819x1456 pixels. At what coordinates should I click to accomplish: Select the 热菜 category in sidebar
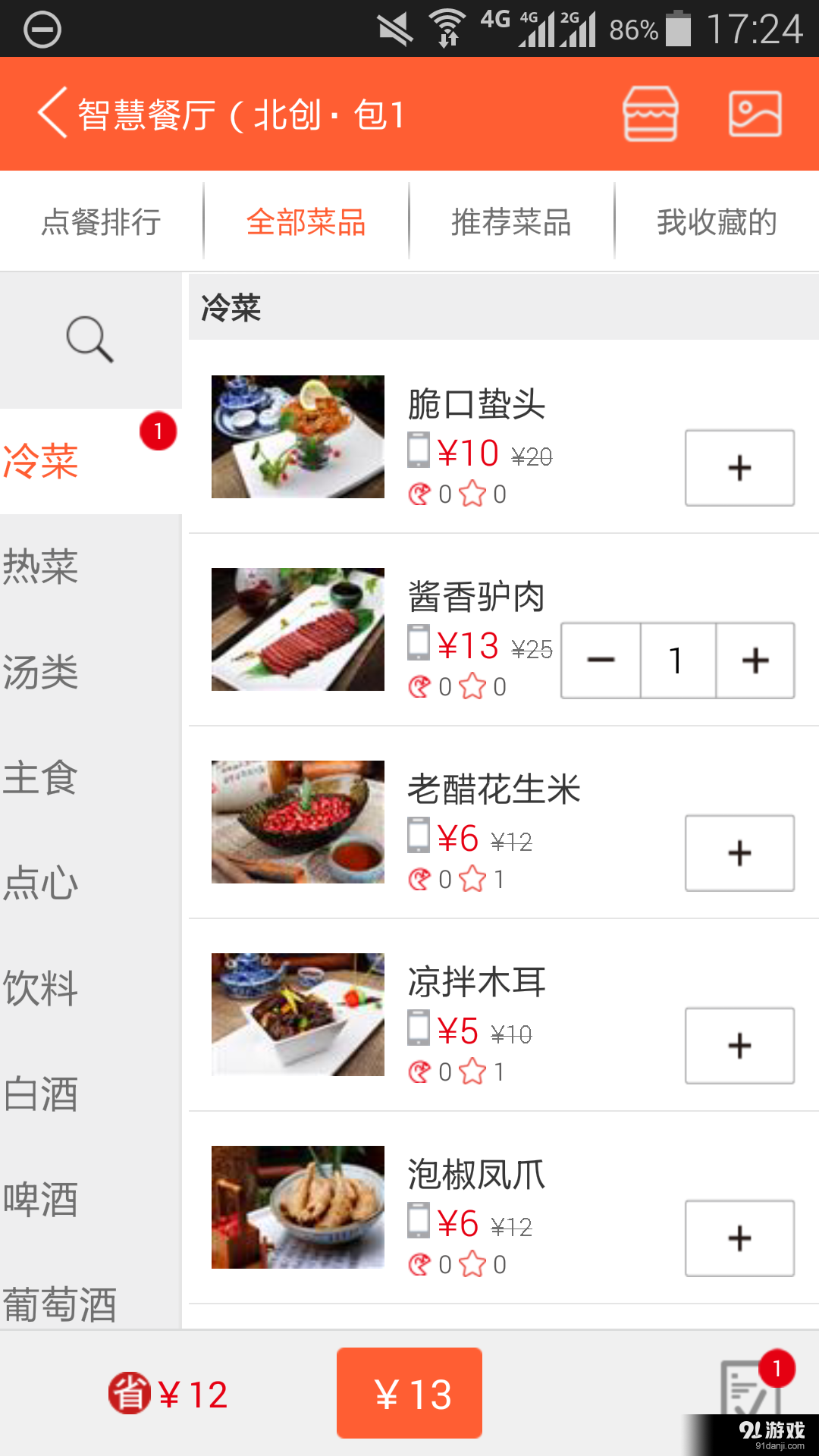(x=42, y=566)
